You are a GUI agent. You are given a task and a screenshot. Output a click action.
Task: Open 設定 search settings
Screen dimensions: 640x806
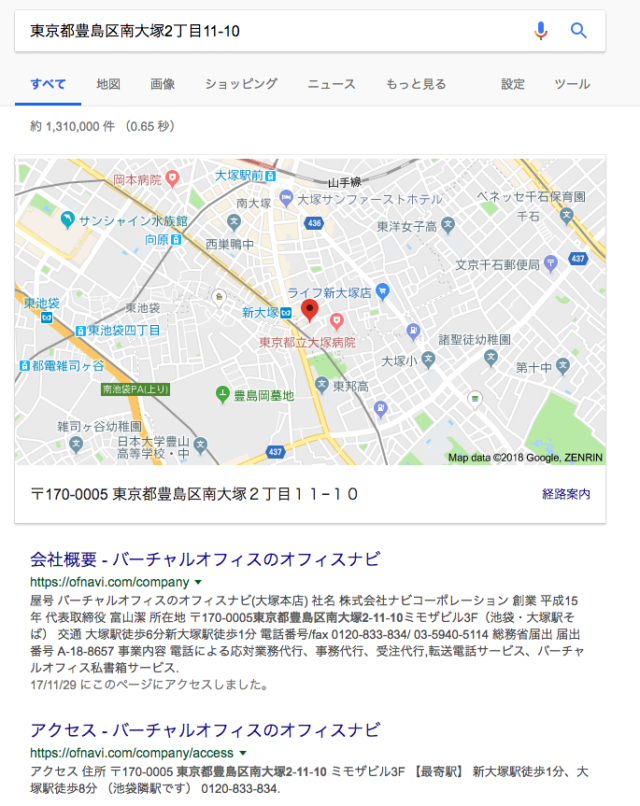click(513, 84)
